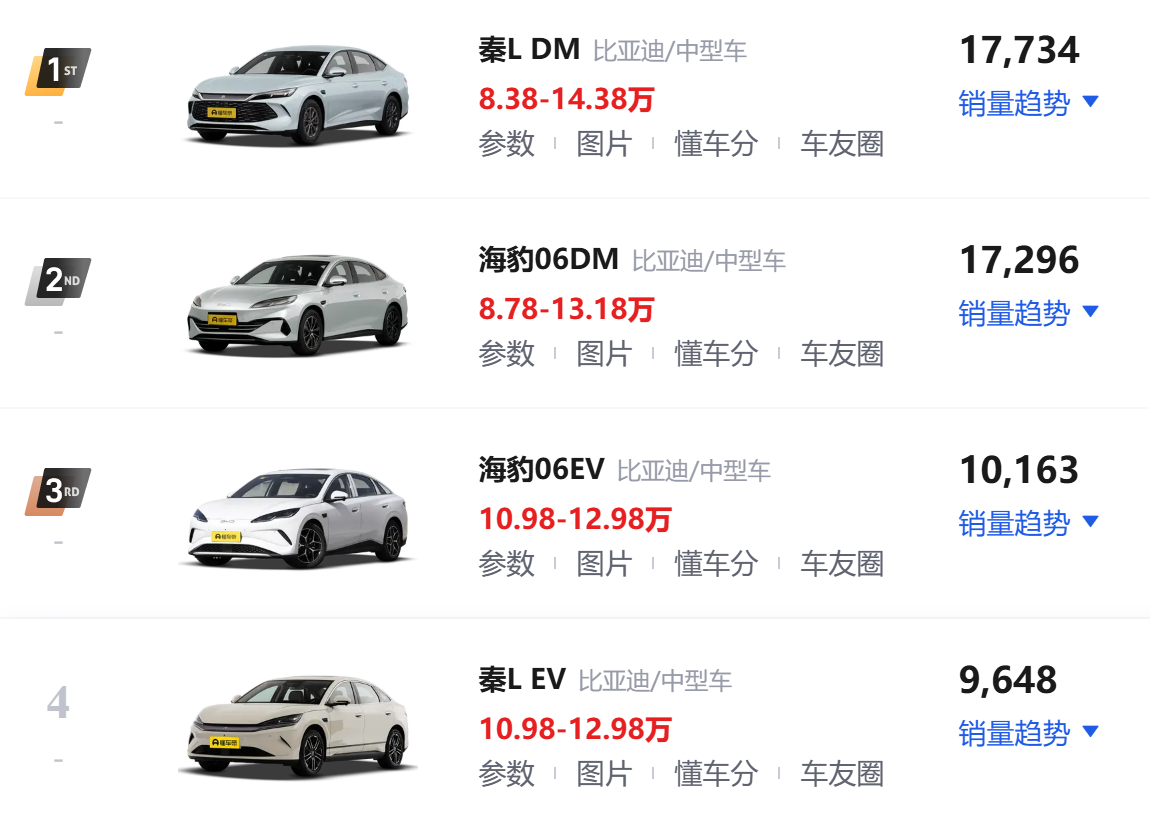Open 秦L DM car image
This screenshot has height=822, width=1150.
pyautogui.click(x=297, y=95)
